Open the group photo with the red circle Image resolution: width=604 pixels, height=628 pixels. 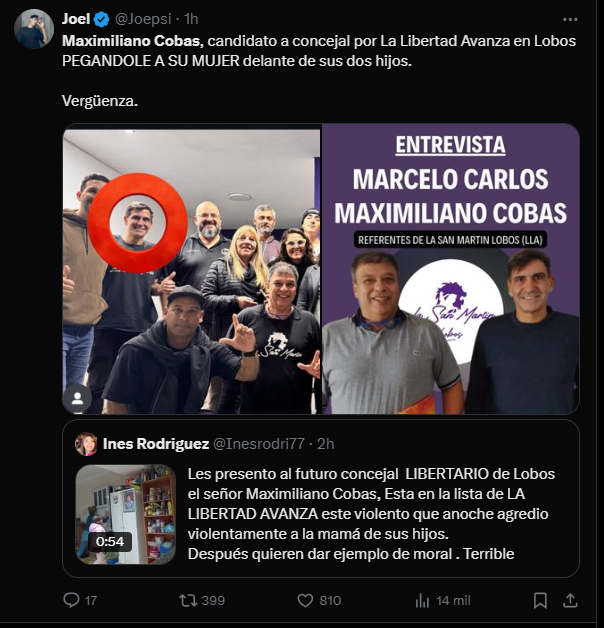coord(191,268)
